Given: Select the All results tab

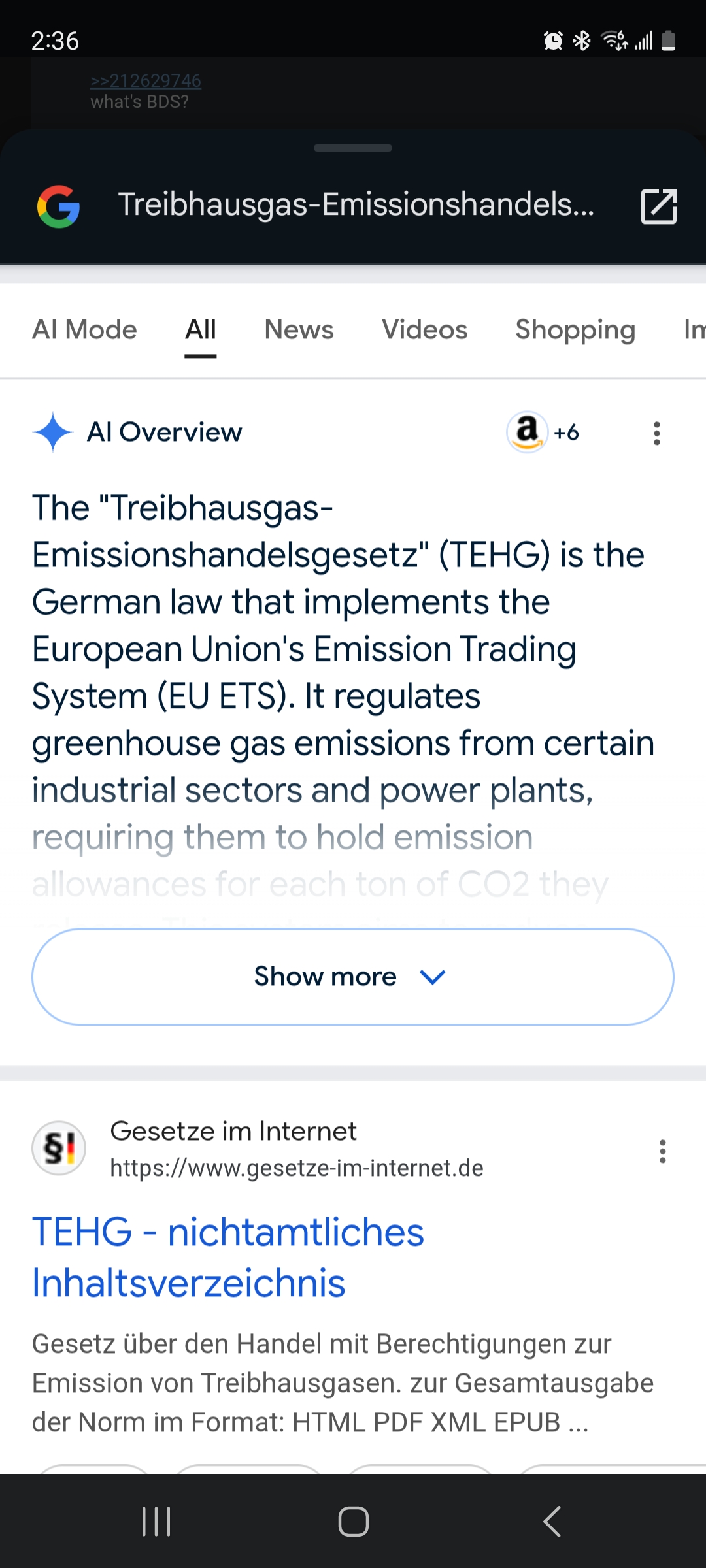Looking at the screenshot, I should point(200,330).
